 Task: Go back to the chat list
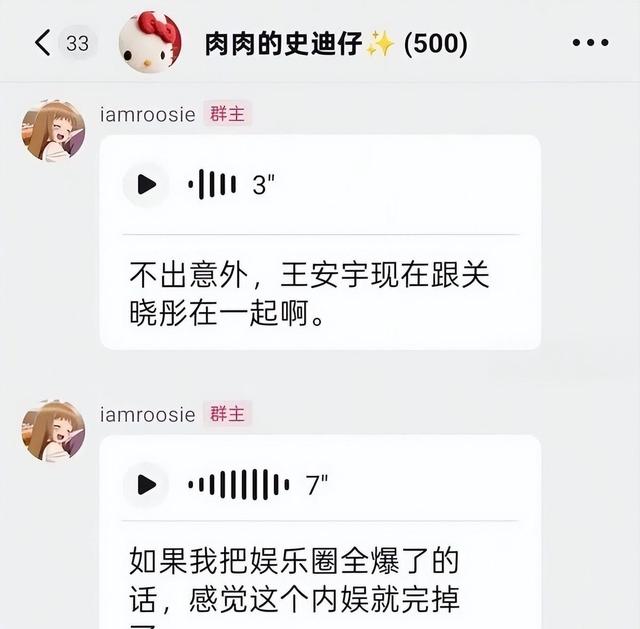(x=44, y=43)
